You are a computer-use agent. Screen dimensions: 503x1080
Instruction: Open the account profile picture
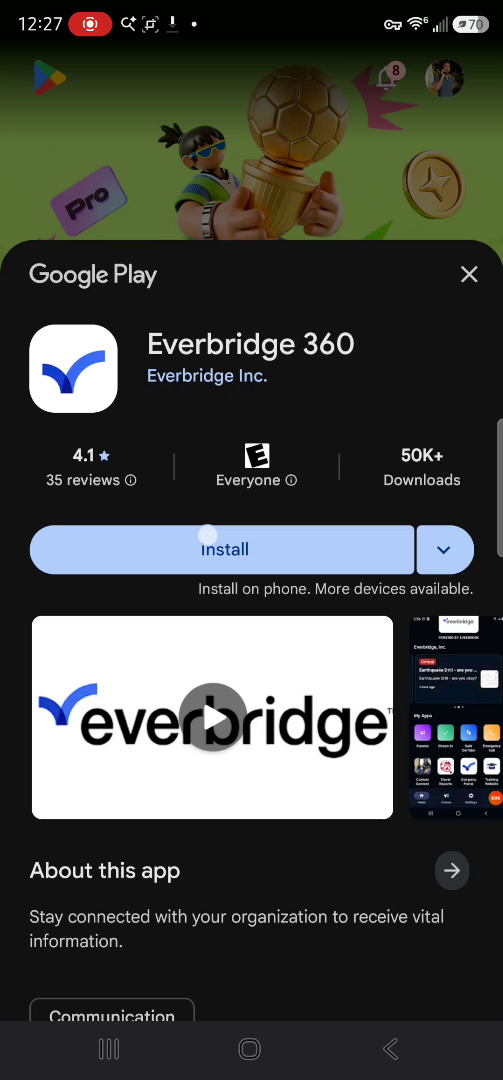(444, 78)
